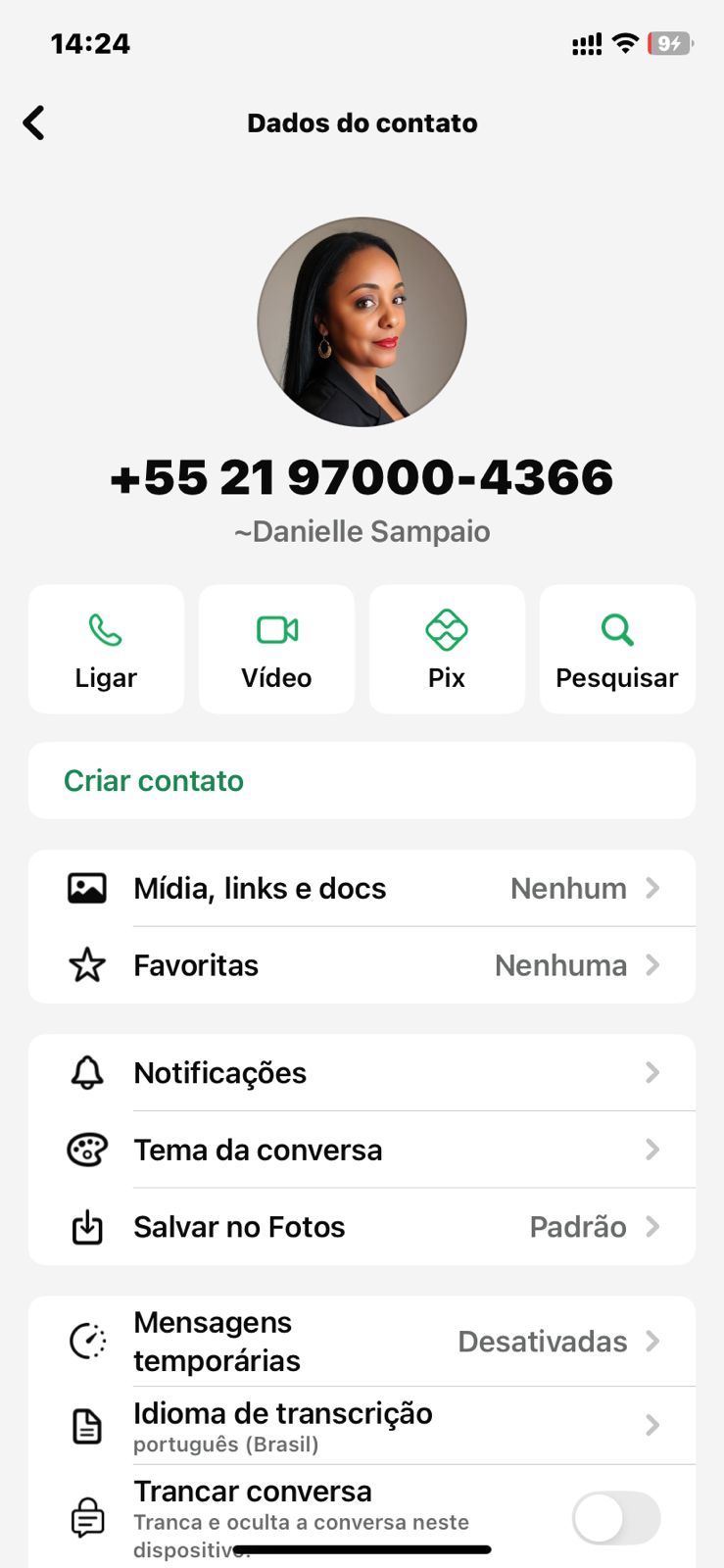Open Mensagens temporárias settings

click(x=362, y=1342)
